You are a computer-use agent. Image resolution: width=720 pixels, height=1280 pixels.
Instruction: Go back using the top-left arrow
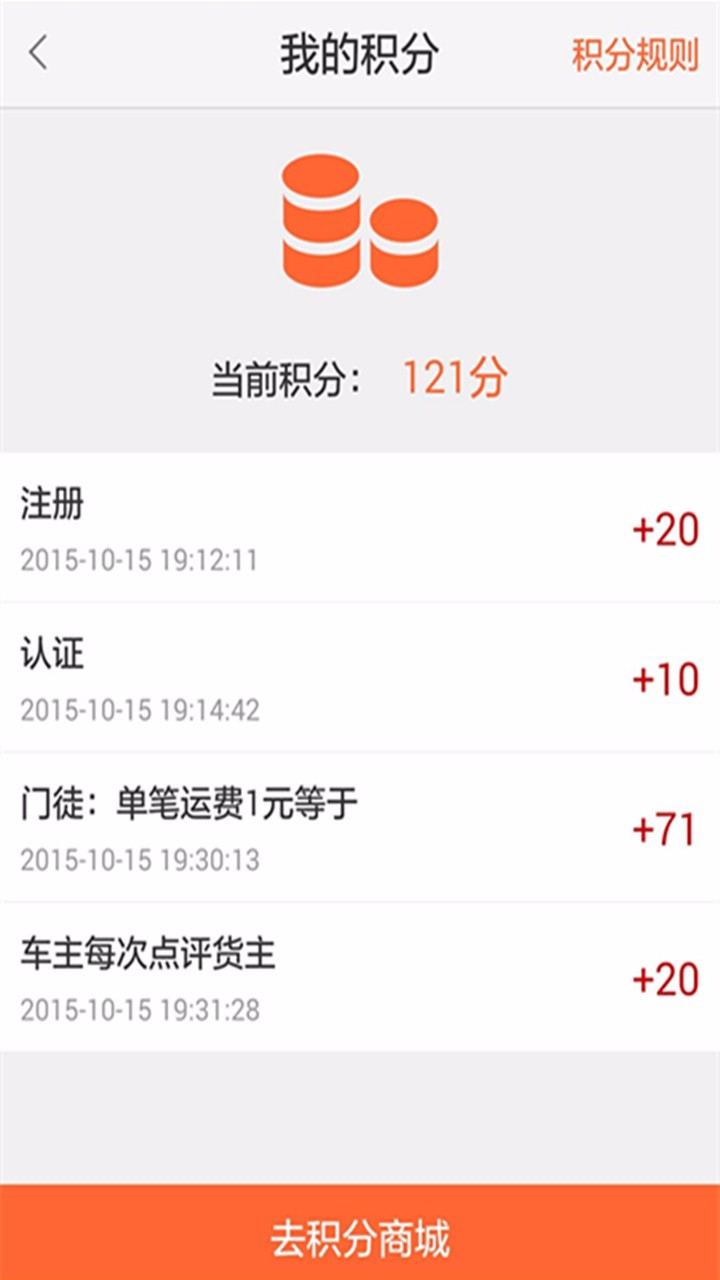click(x=38, y=54)
